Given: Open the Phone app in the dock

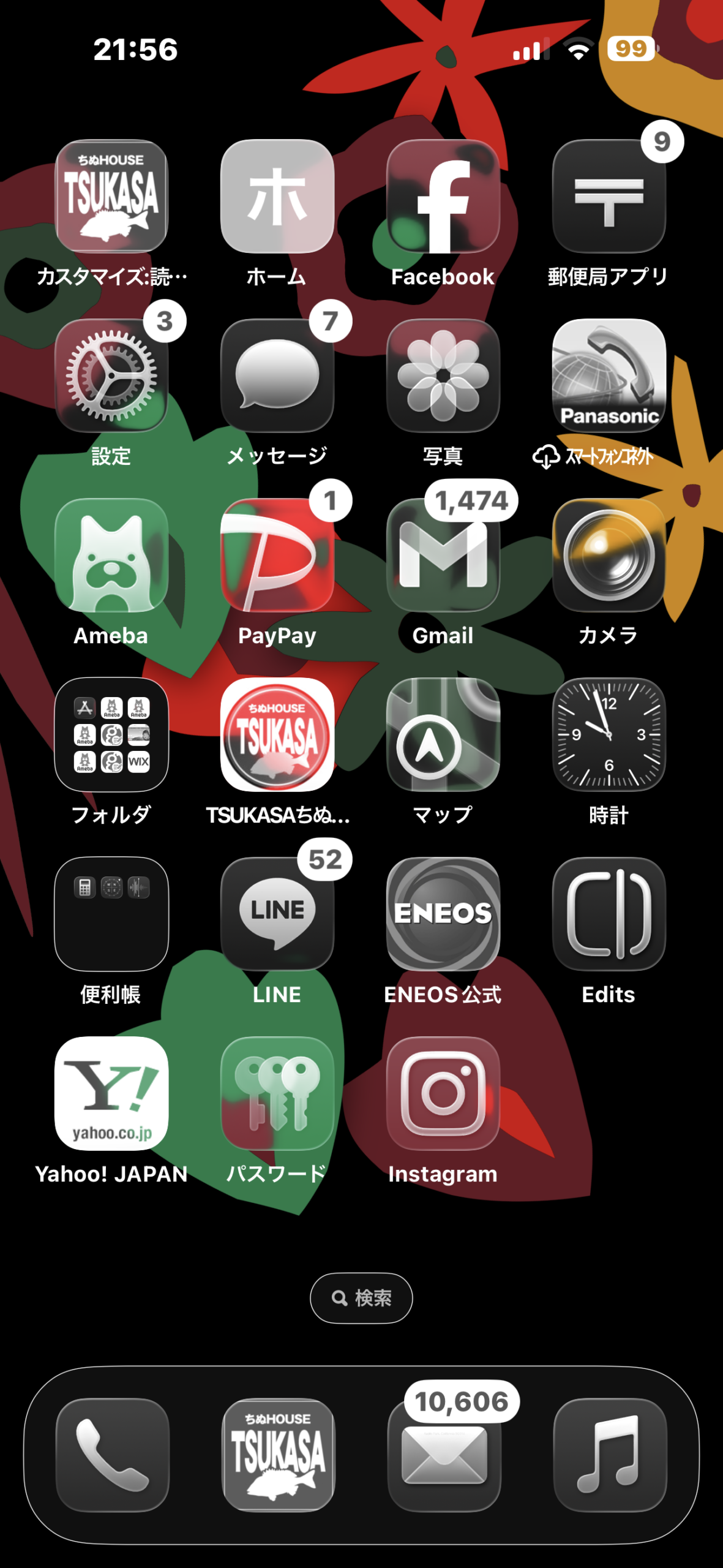Looking at the screenshot, I should coord(112,1455).
